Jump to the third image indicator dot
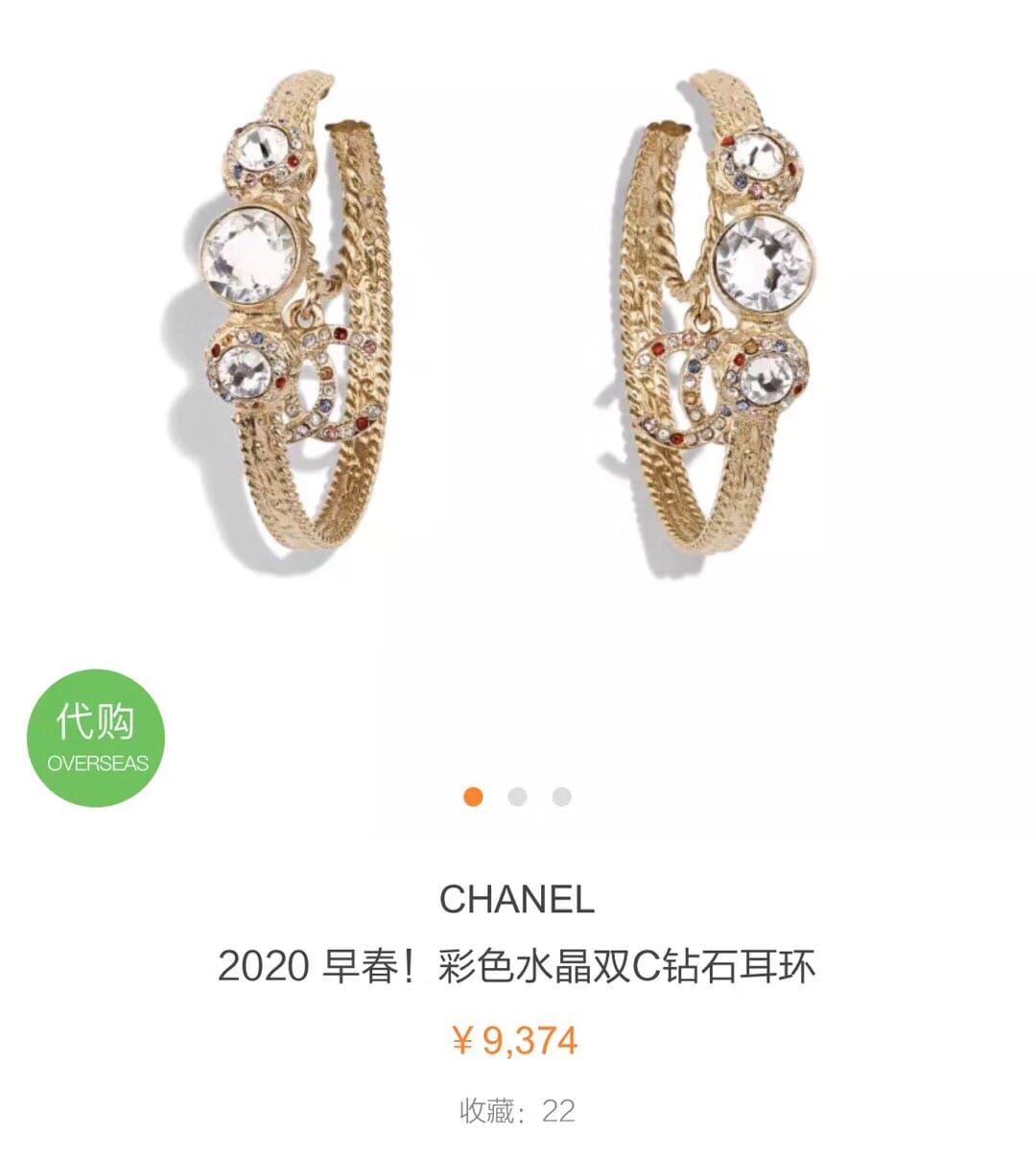 (562, 796)
